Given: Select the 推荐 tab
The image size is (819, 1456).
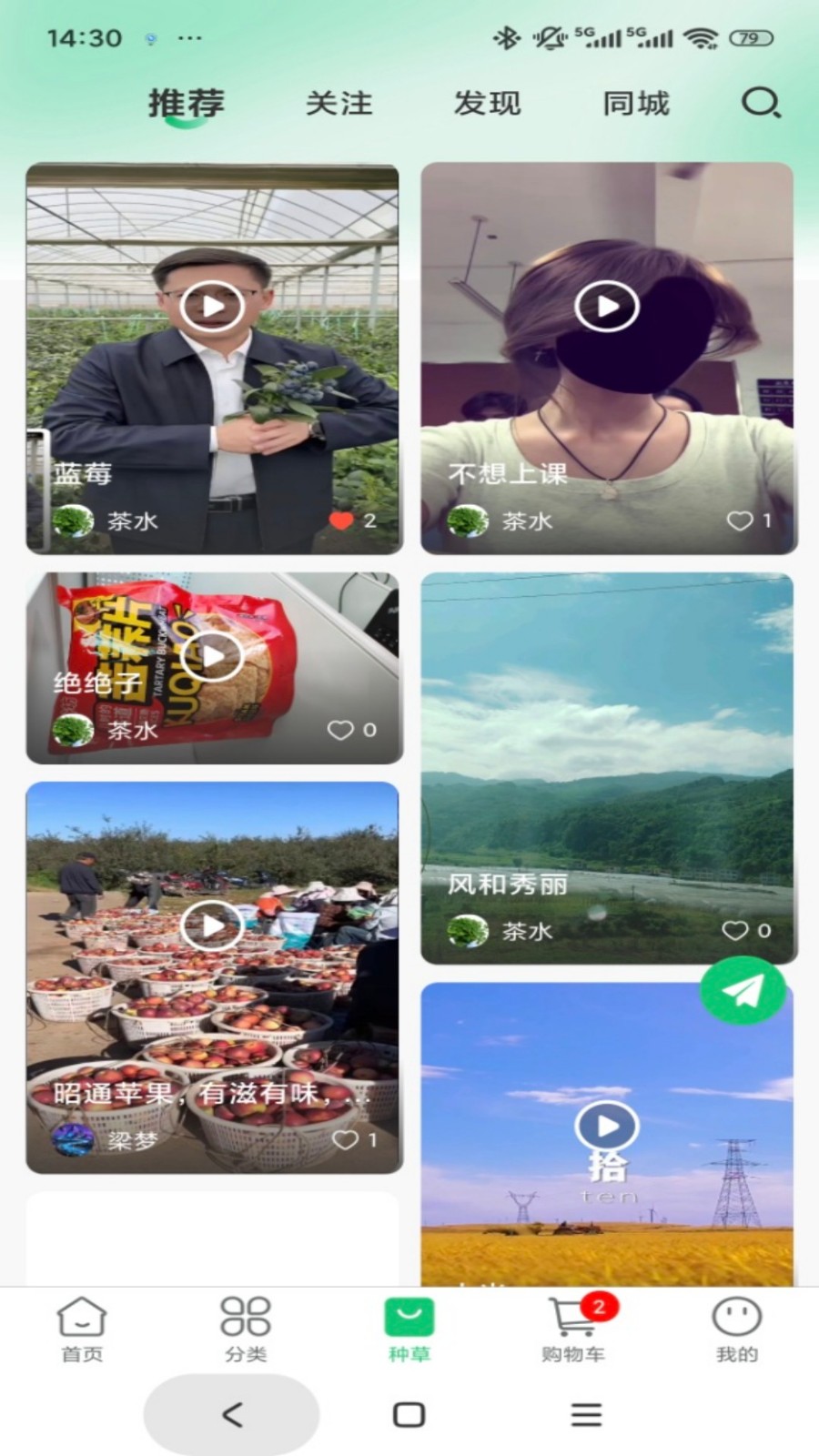Looking at the screenshot, I should (187, 103).
